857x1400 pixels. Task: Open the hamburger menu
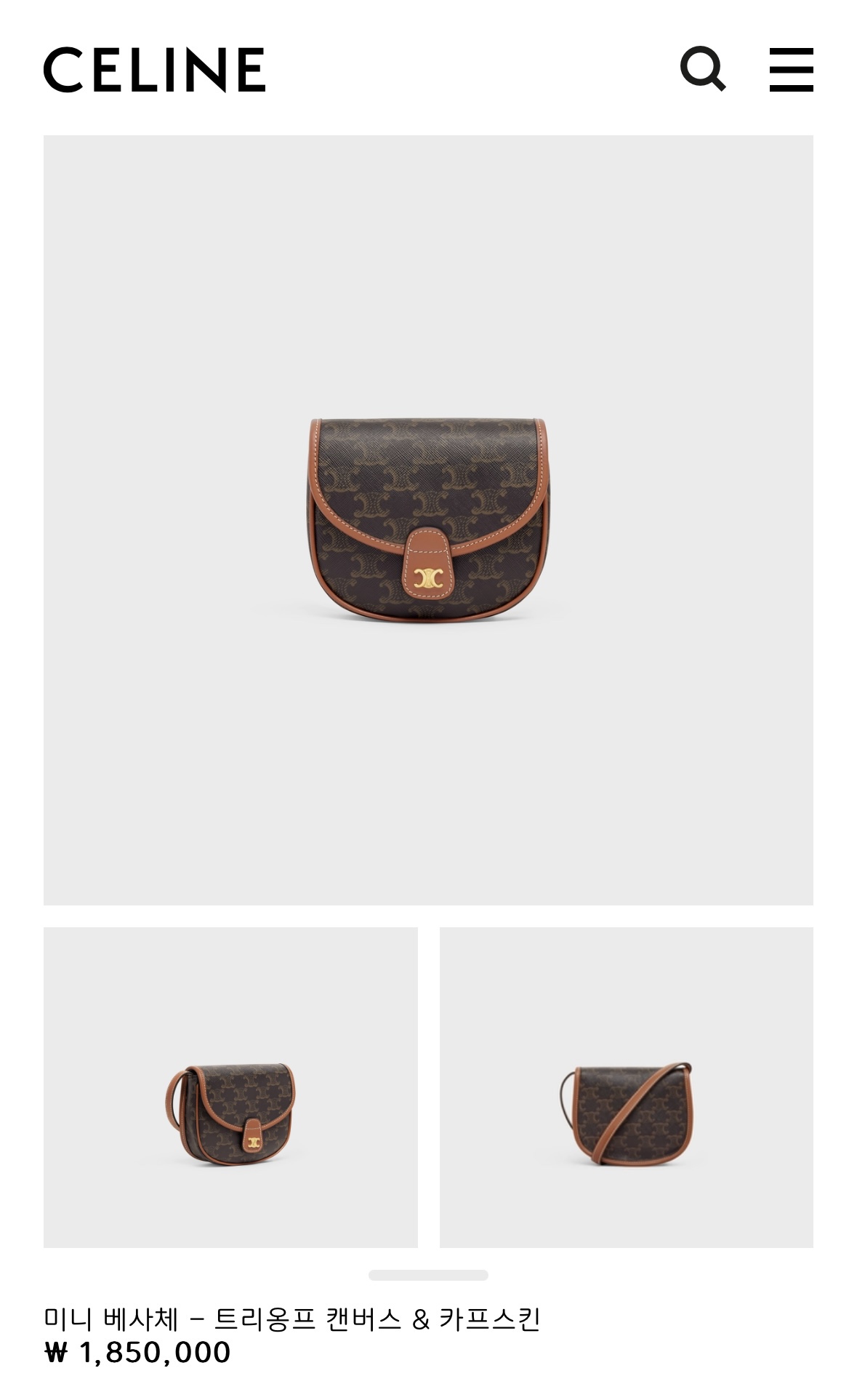coord(791,69)
